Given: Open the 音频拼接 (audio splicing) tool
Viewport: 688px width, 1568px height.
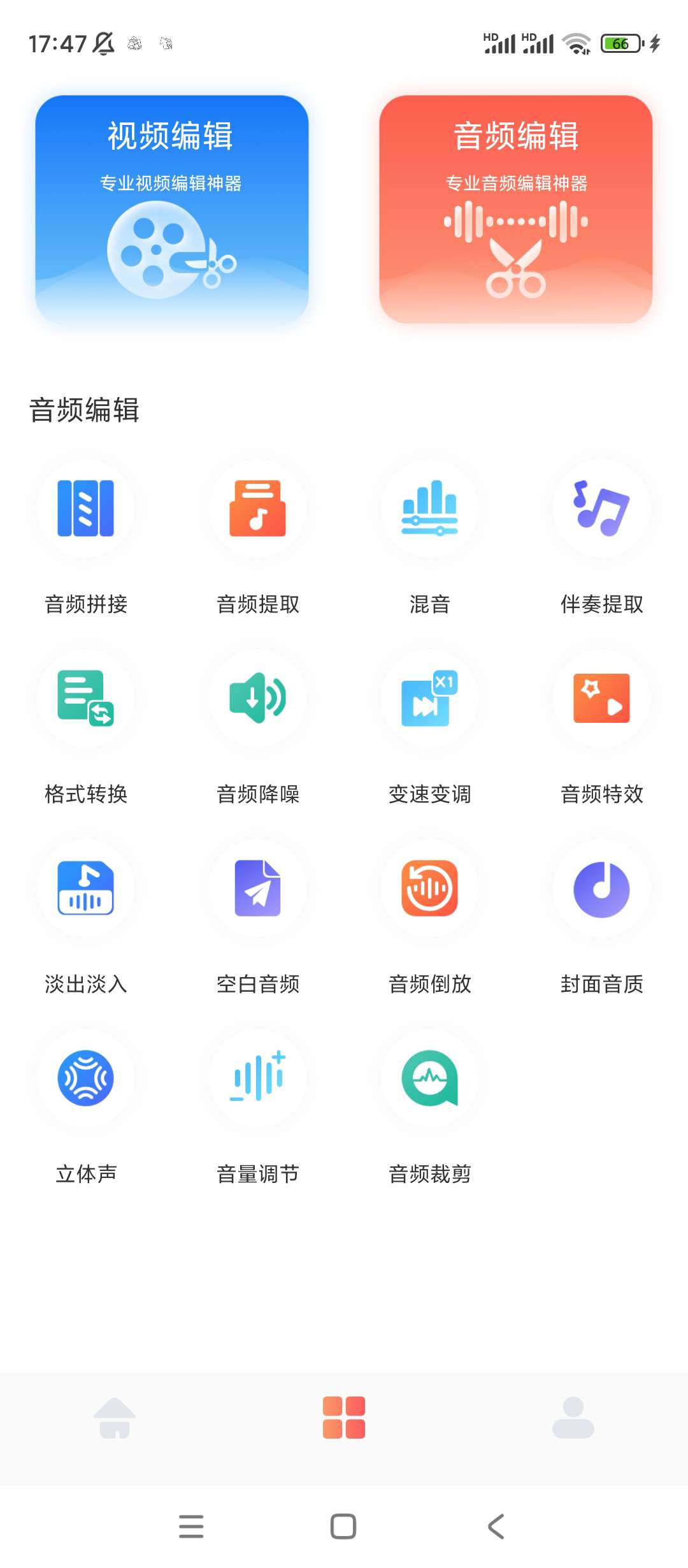Looking at the screenshot, I should [86, 510].
